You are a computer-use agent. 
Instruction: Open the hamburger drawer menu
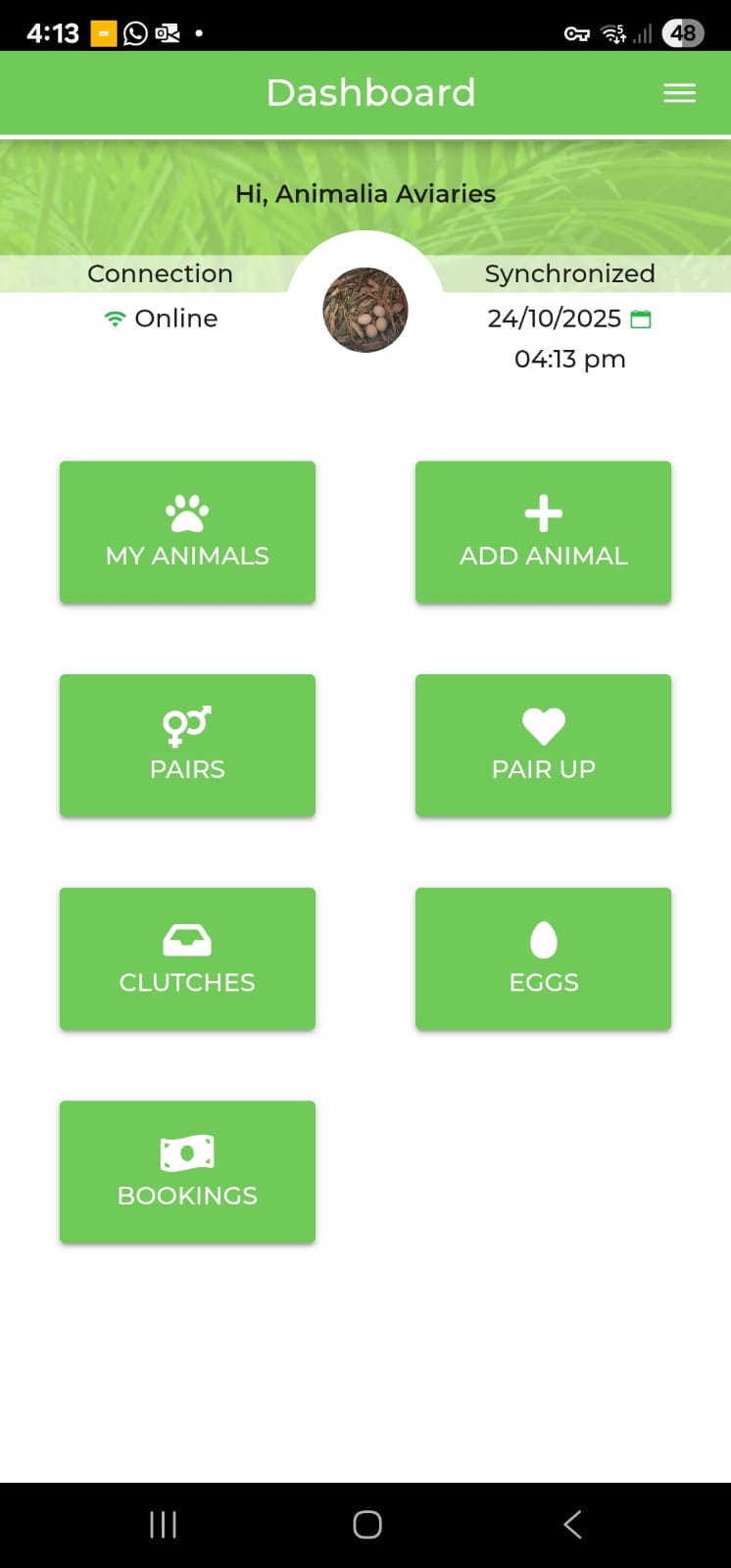tap(679, 93)
